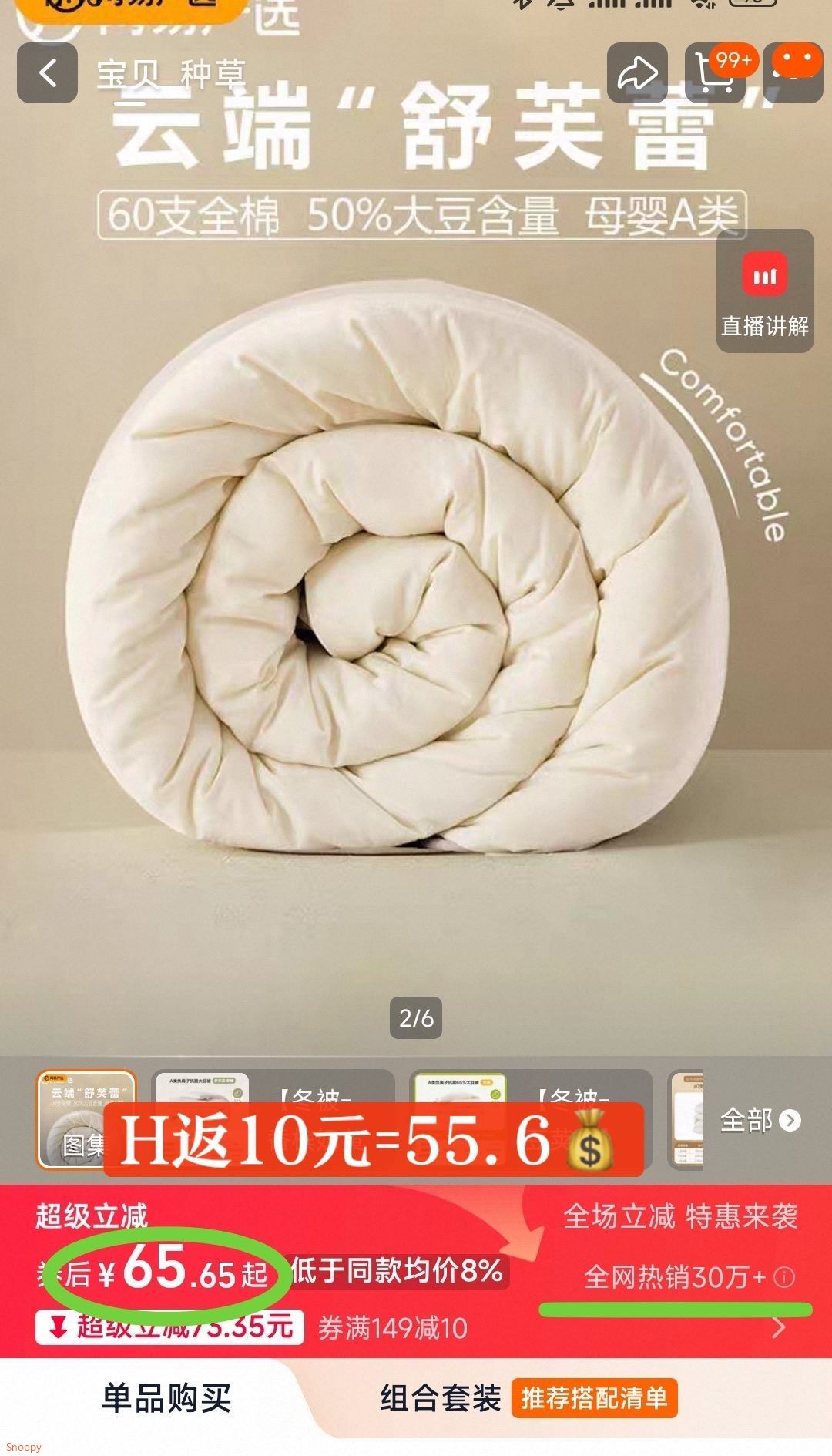832x1456 pixels.
Task: Select the 图集 thumbnail
Action: (86, 1120)
